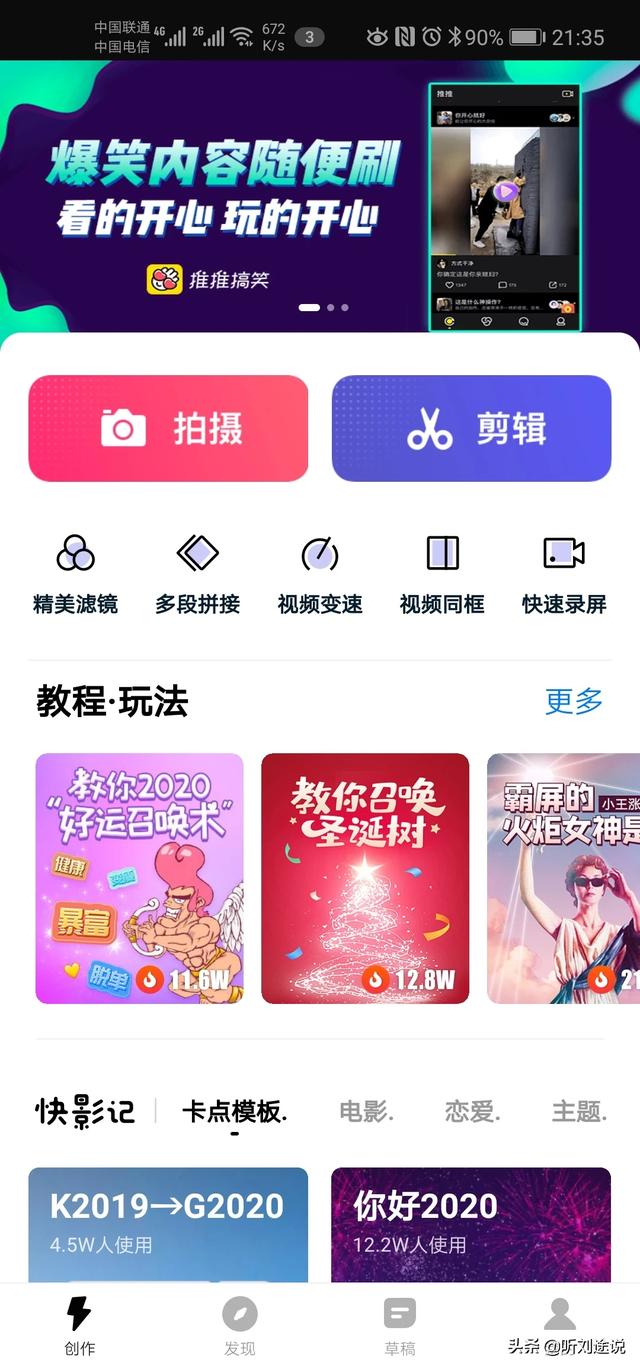Switch to the 恋爱 tab

[472, 1111]
